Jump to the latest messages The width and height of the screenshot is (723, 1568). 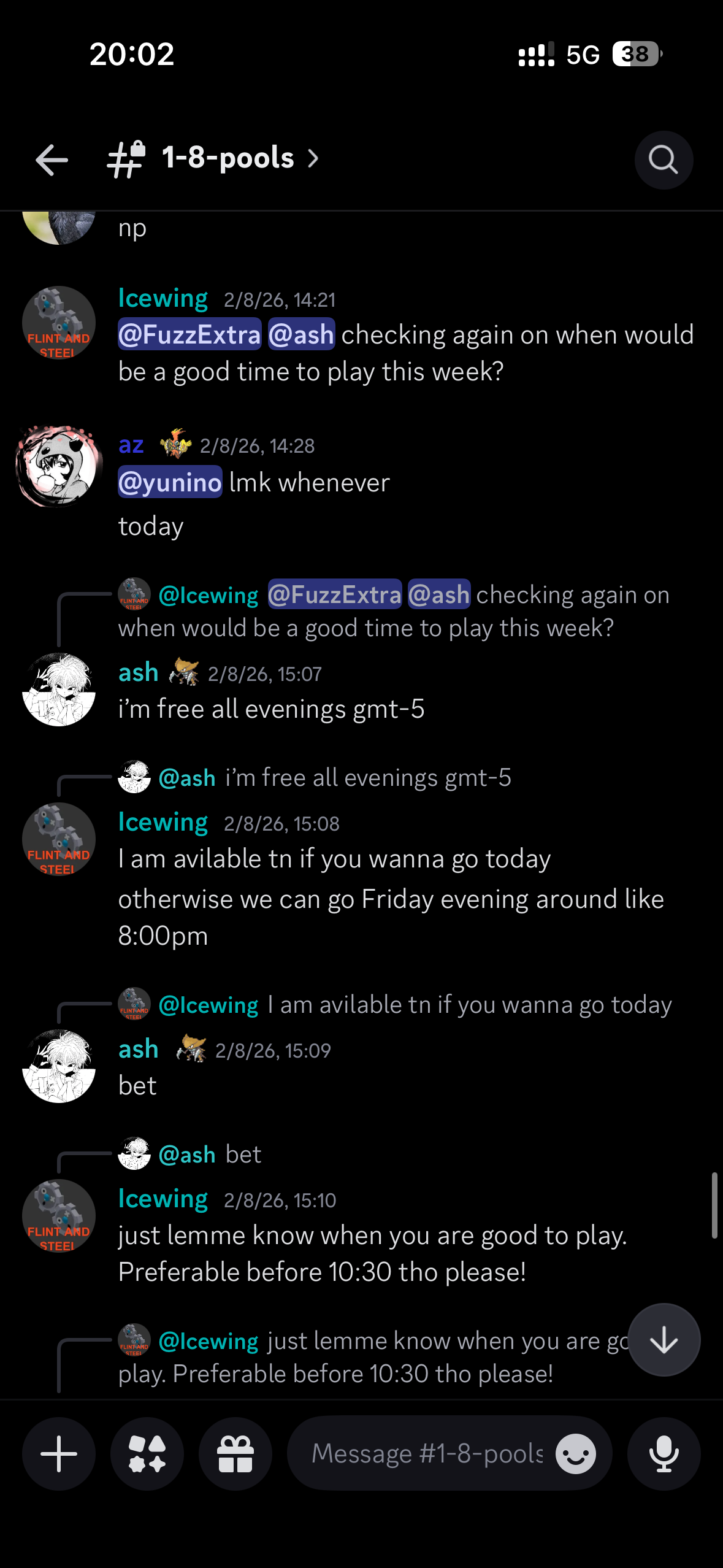[x=664, y=1340]
